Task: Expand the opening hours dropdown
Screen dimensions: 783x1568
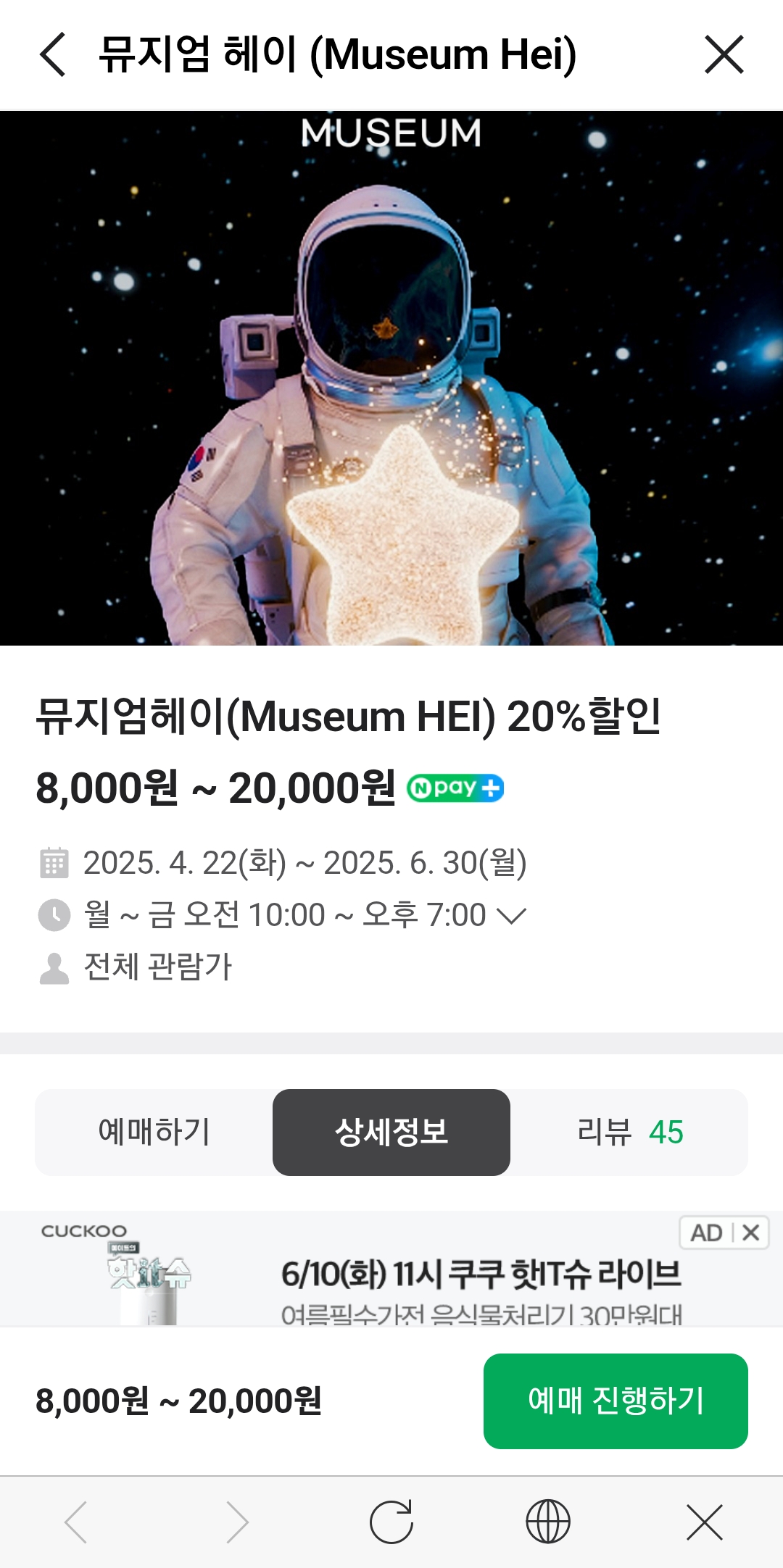Action: coord(512,916)
